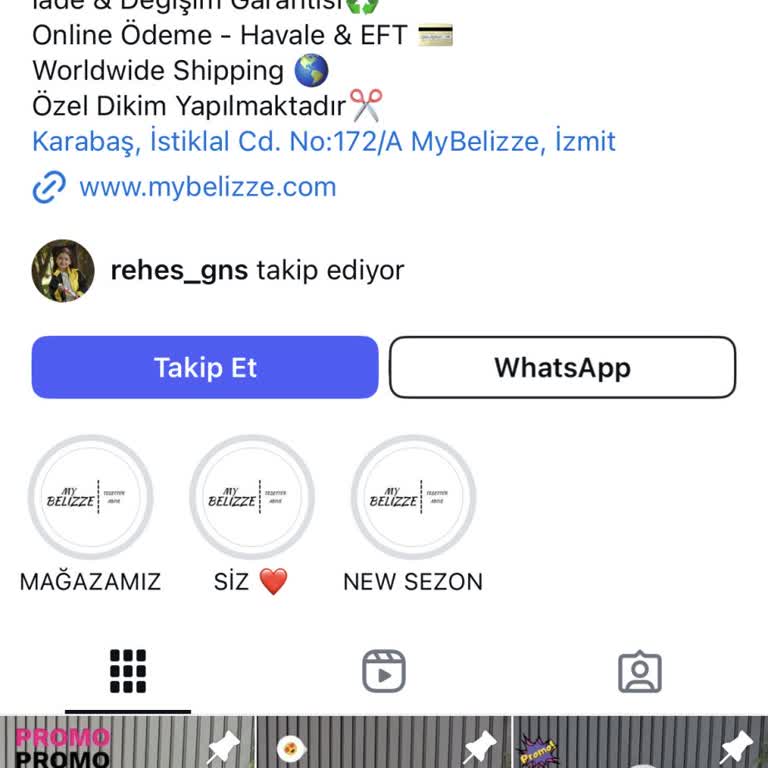
Task: Open the SİZ story highlight
Action: [251, 497]
